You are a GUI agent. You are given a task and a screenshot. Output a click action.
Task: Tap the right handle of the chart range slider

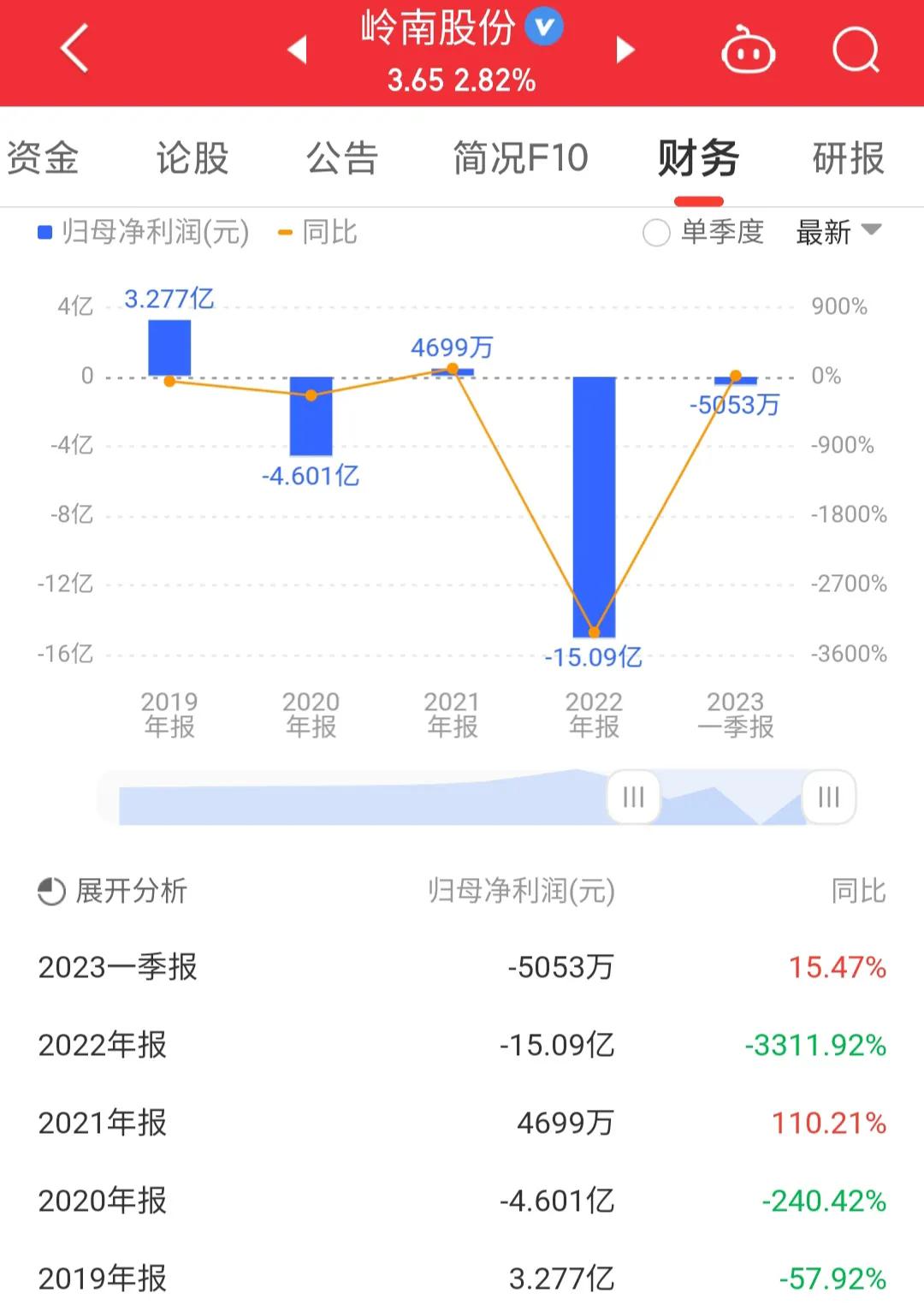point(828,798)
